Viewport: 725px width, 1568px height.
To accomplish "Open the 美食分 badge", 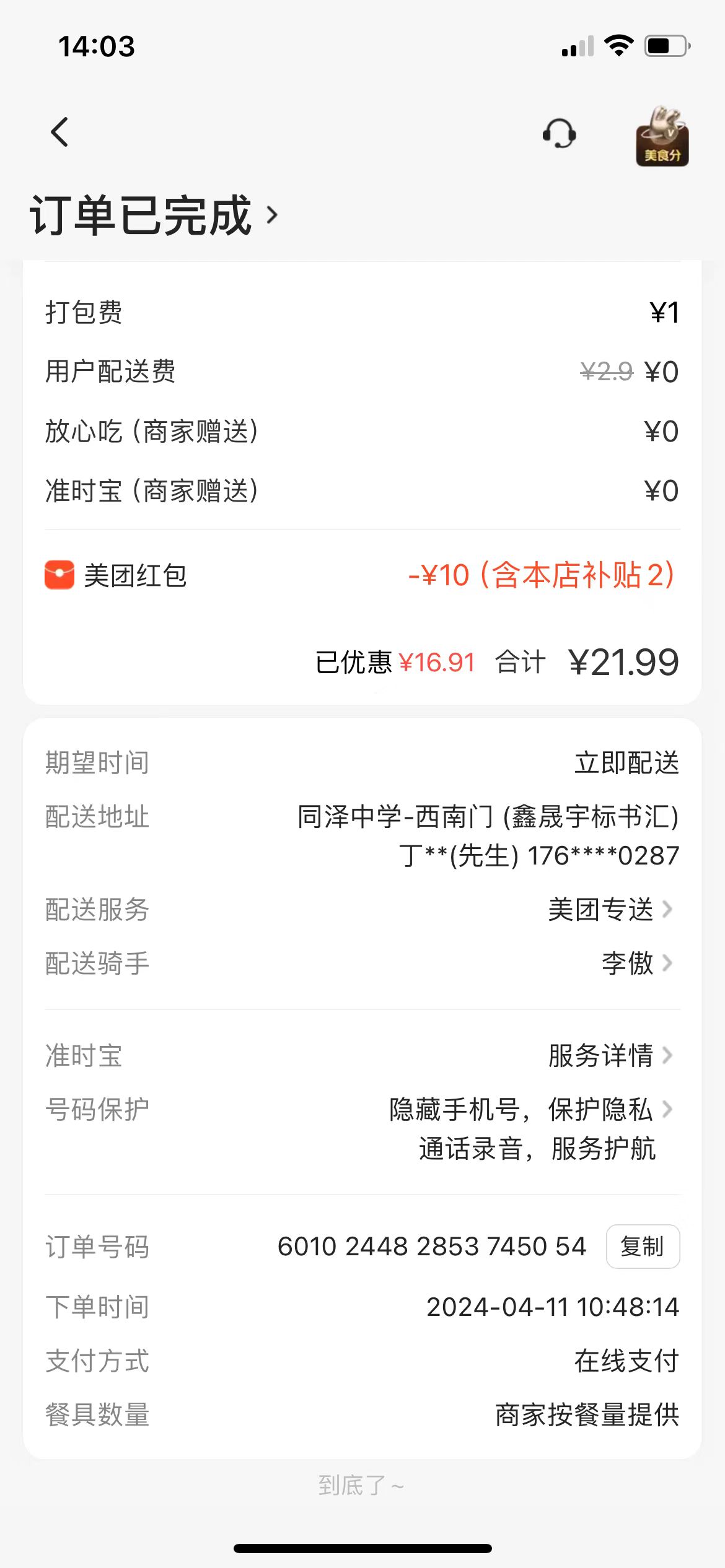I will point(661,136).
